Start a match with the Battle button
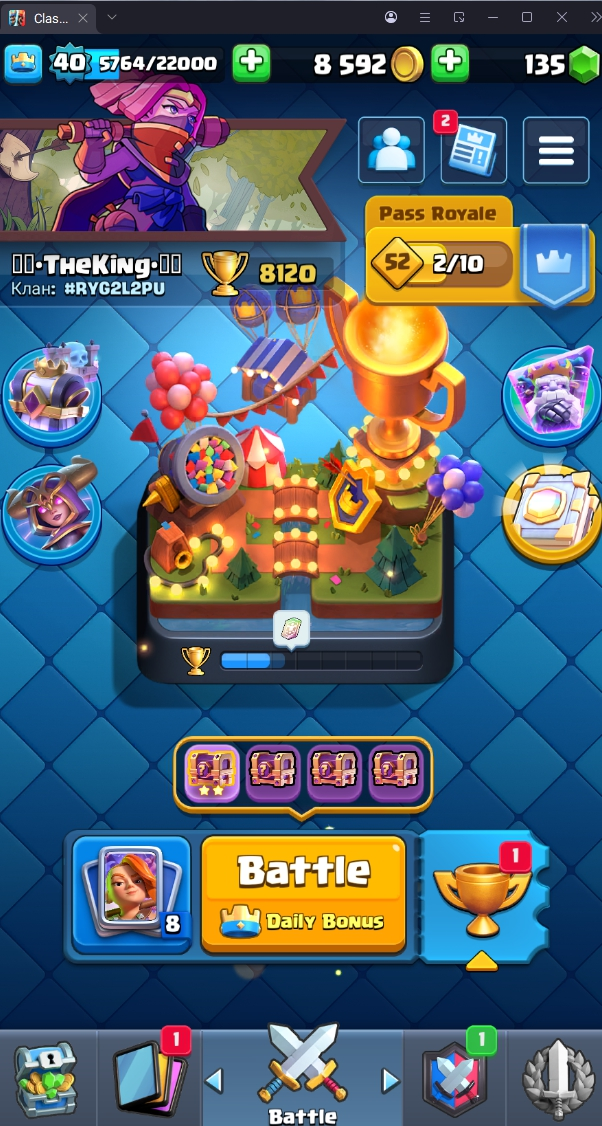The width and height of the screenshot is (602, 1126). pyautogui.click(x=303, y=892)
